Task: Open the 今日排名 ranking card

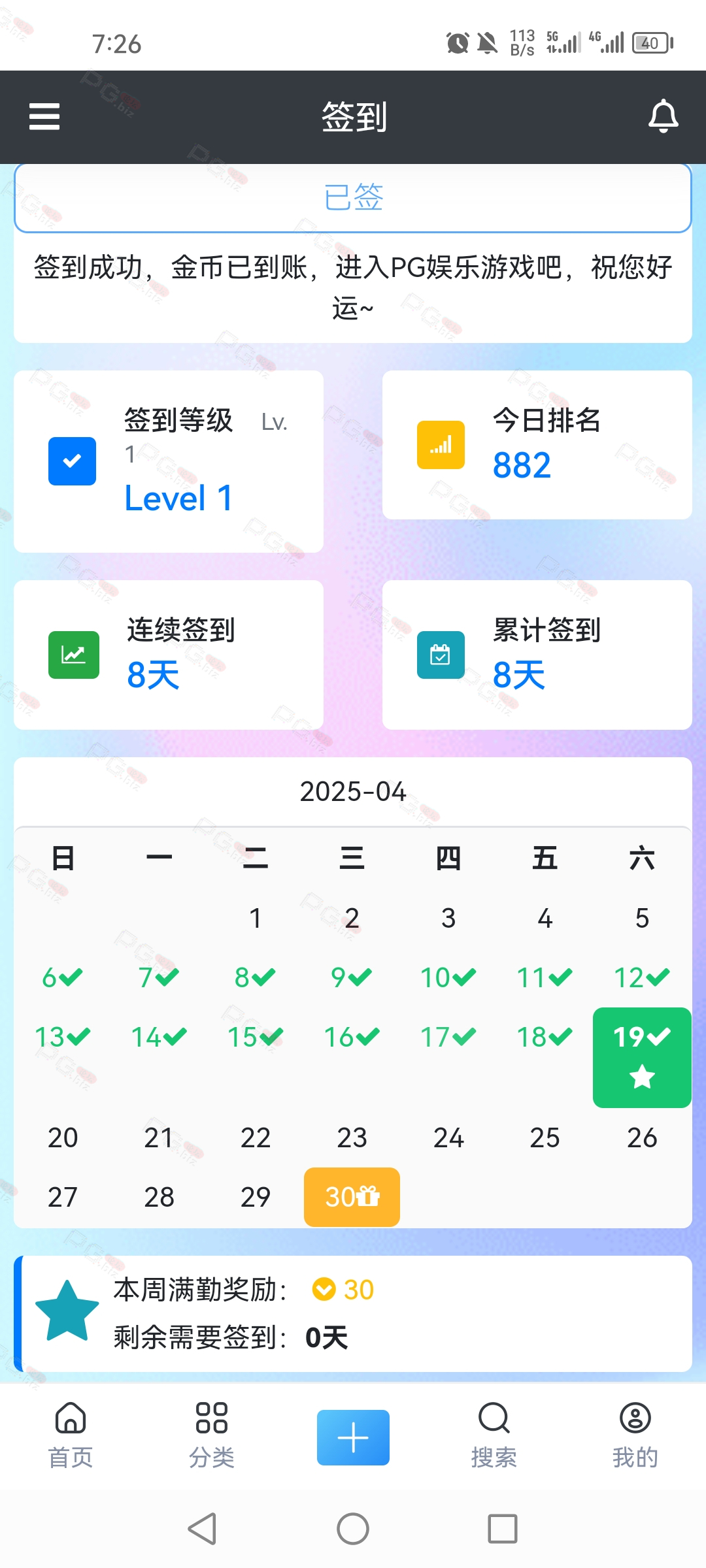Action: click(x=537, y=445)
